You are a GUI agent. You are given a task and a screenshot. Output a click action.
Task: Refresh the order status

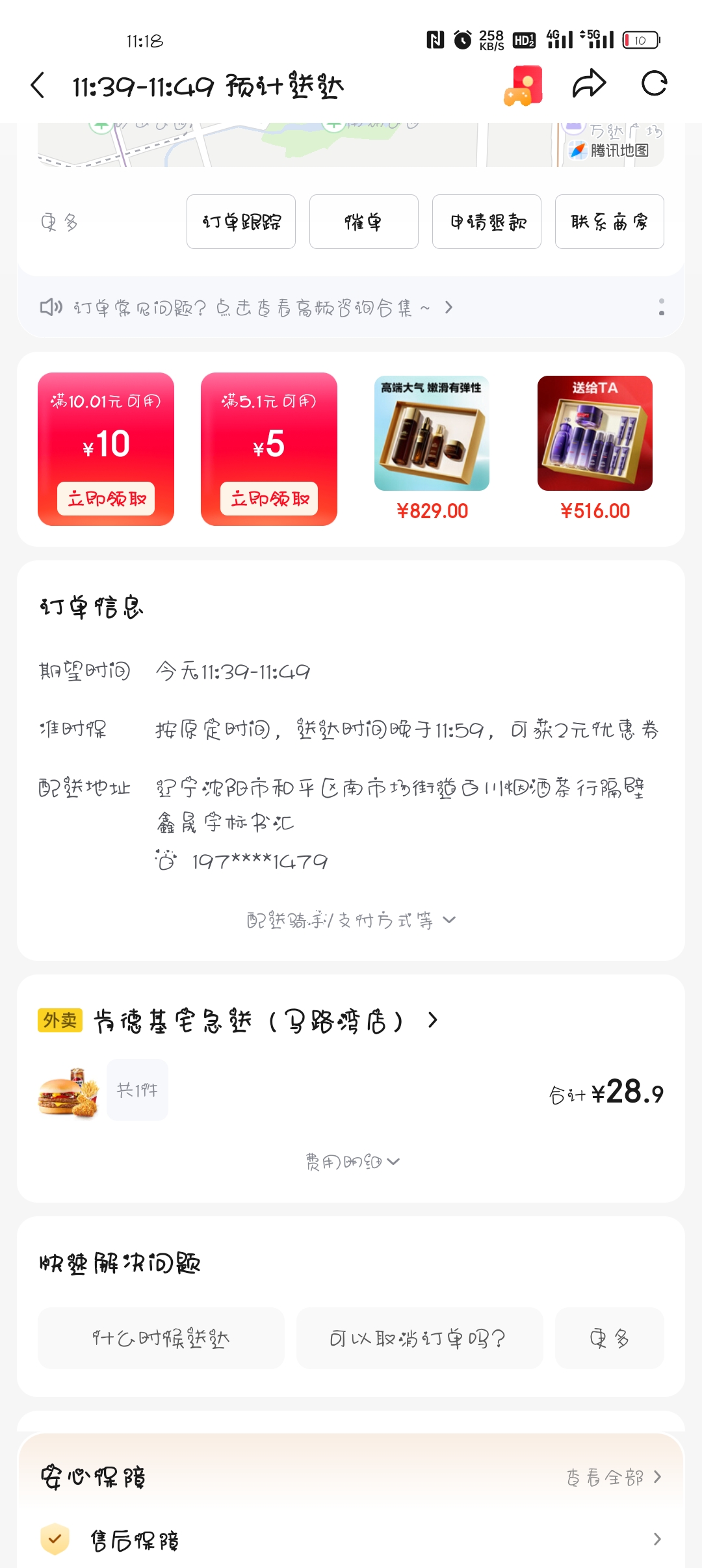pos(654,84)
